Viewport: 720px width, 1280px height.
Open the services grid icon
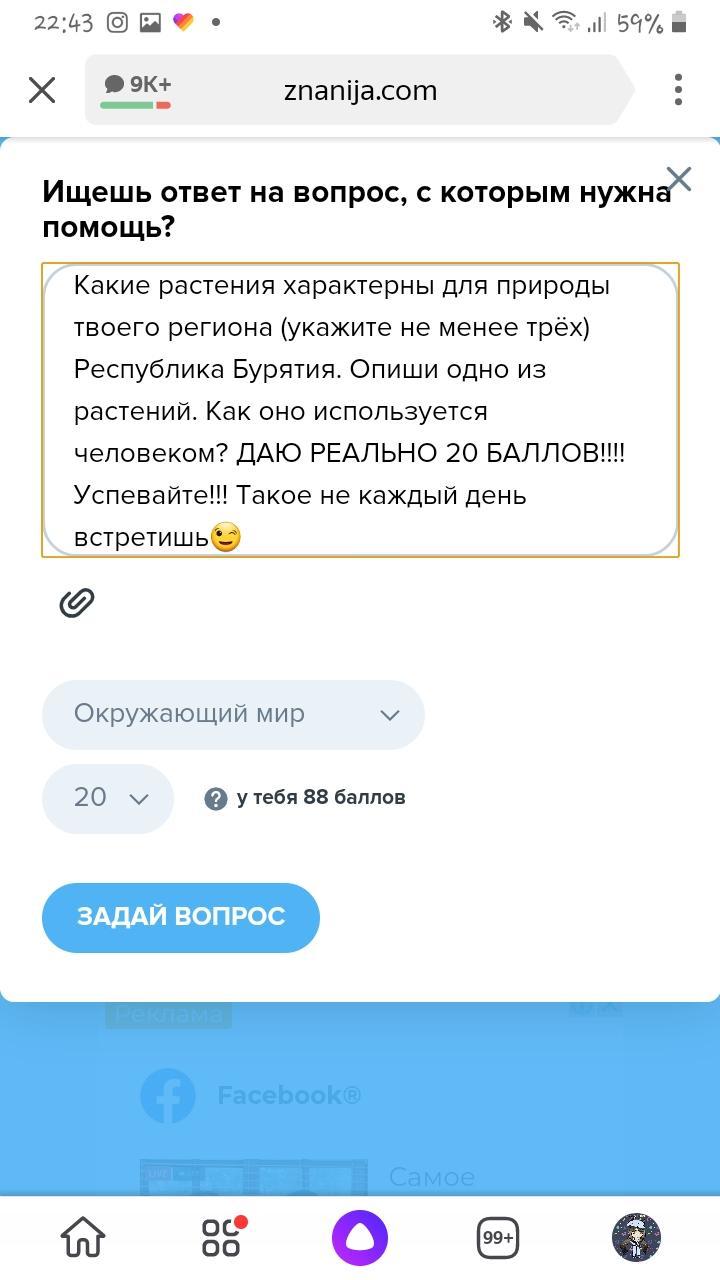222,1237
